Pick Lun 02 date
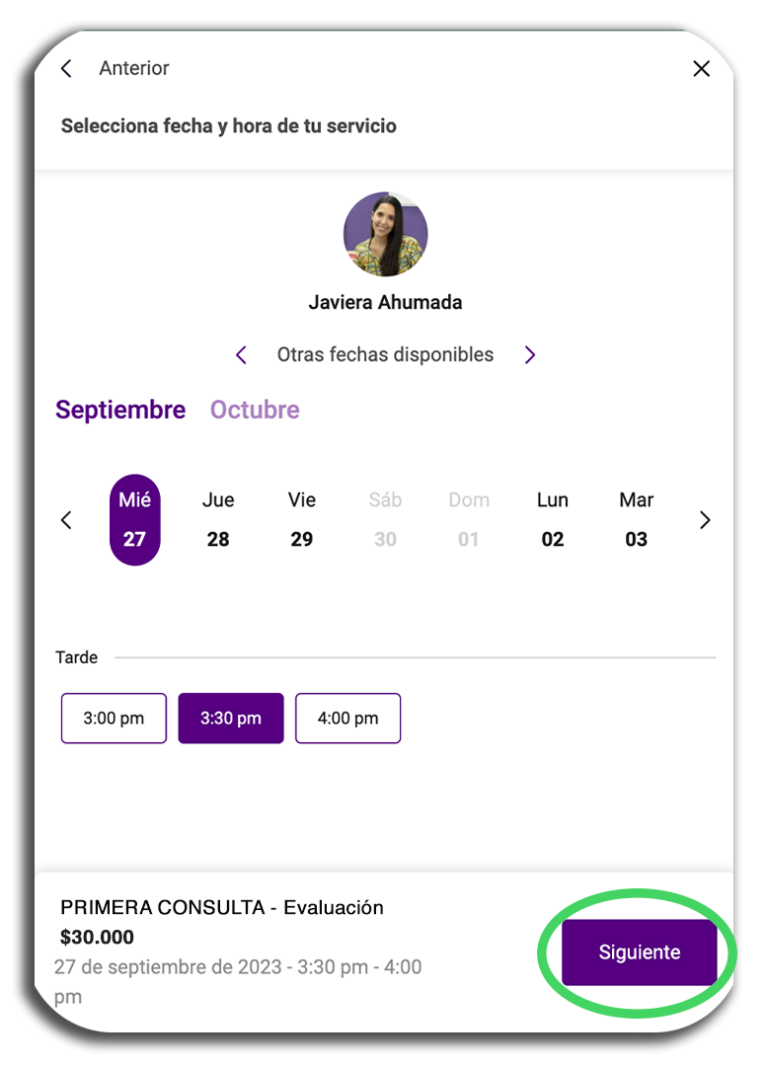Viewport: 768px width, 1066px height. pyautogui.click(x=552, y=520)
